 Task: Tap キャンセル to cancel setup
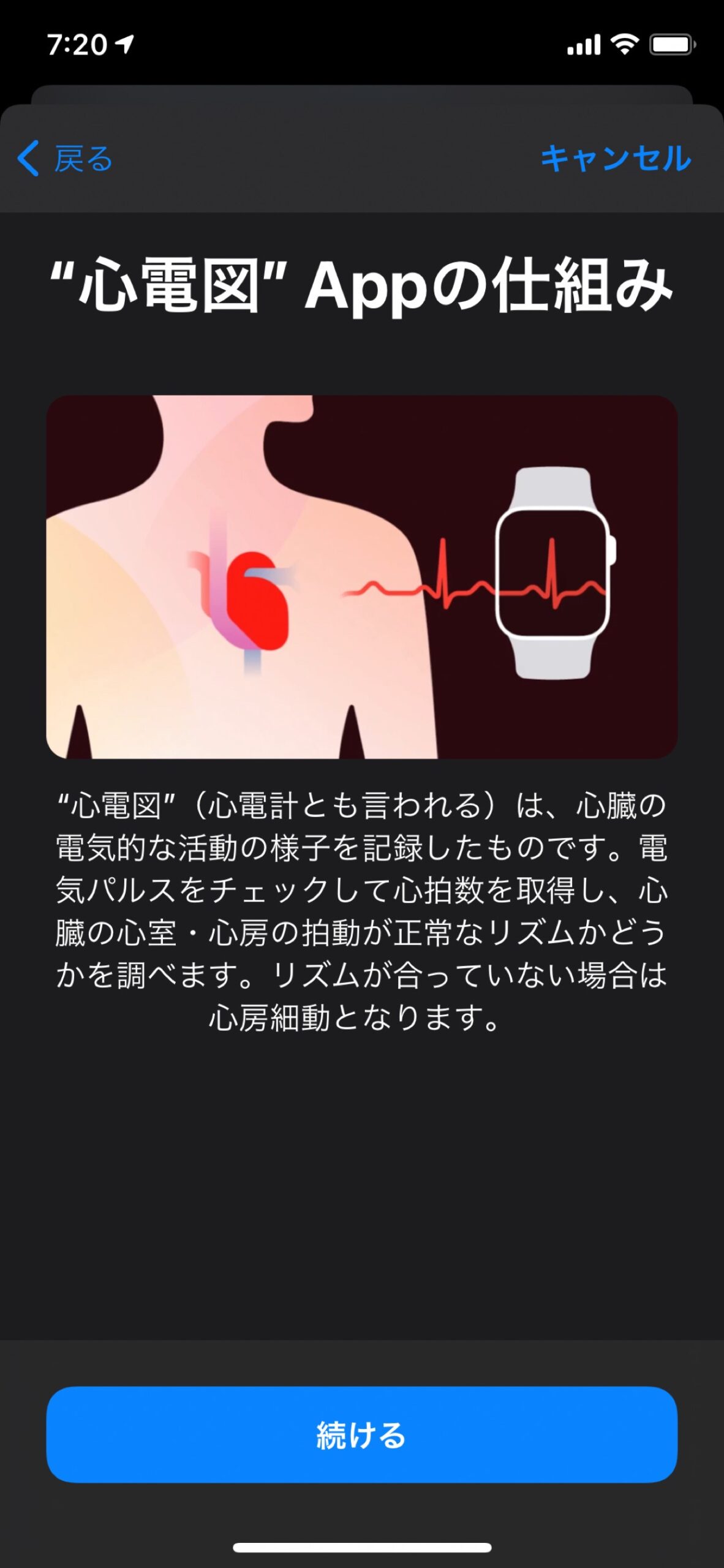click(x=615, y=159)
